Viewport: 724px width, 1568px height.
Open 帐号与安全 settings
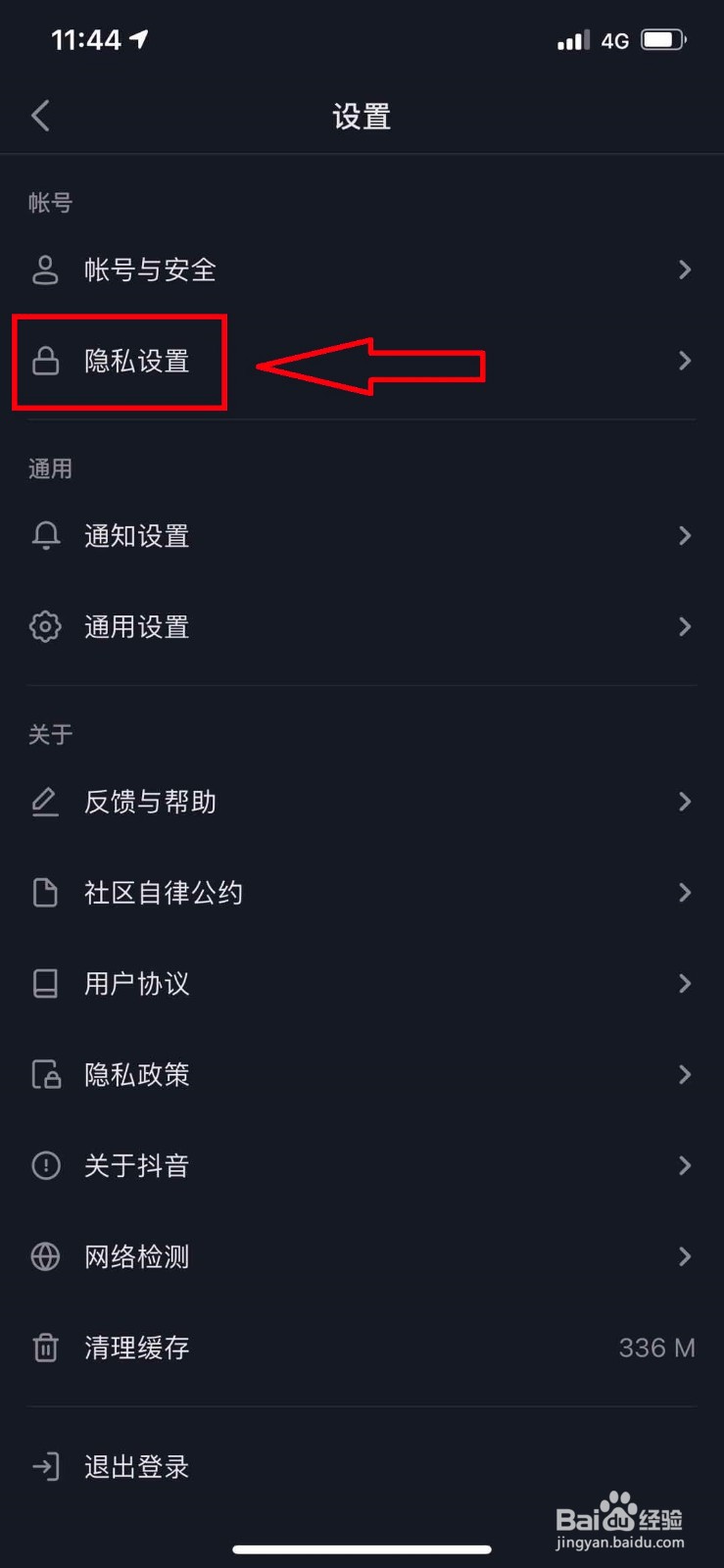pyautogui.click(x=362, y=269)
